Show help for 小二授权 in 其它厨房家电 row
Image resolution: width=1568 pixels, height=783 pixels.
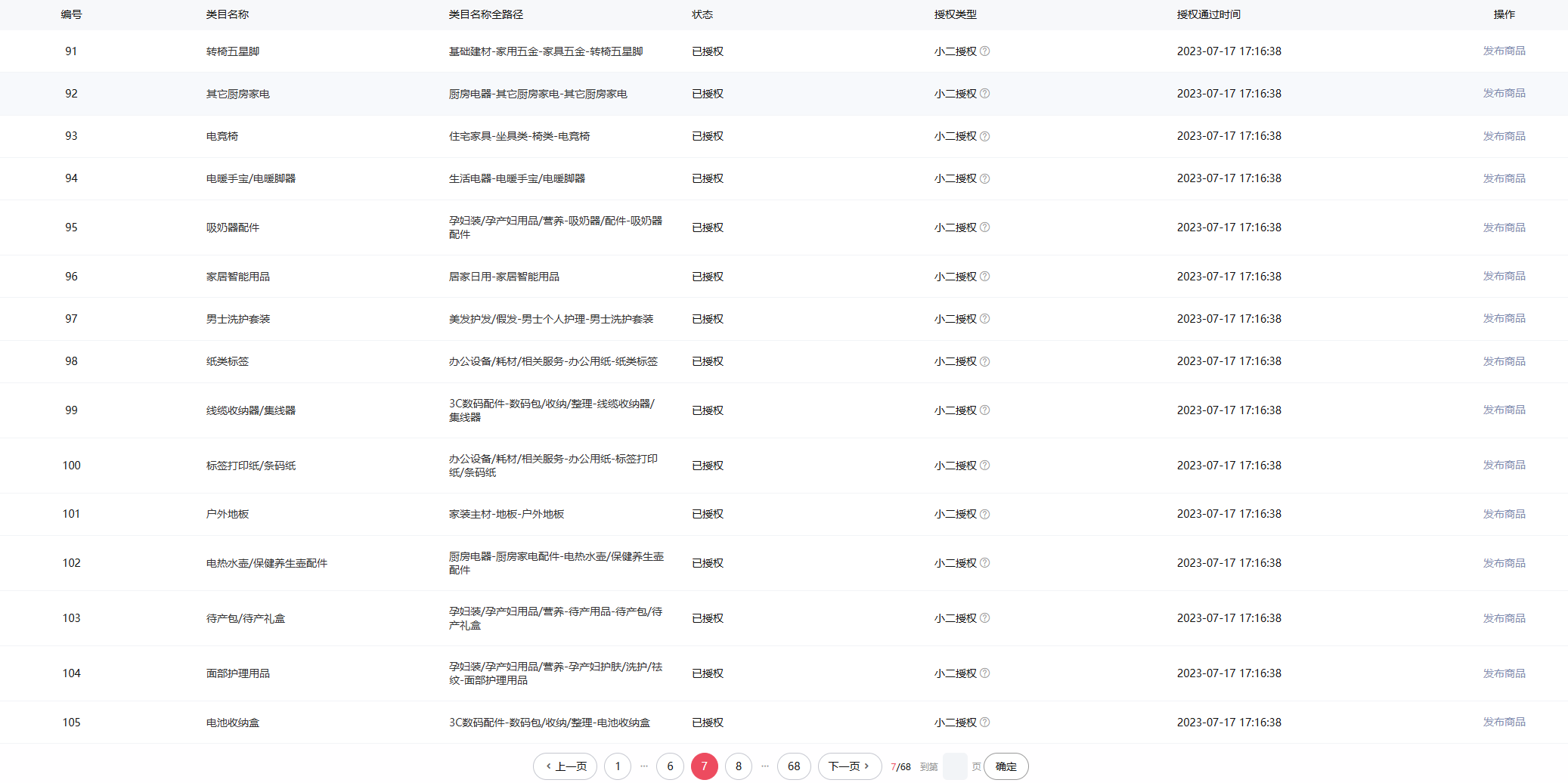pos(984,94)
